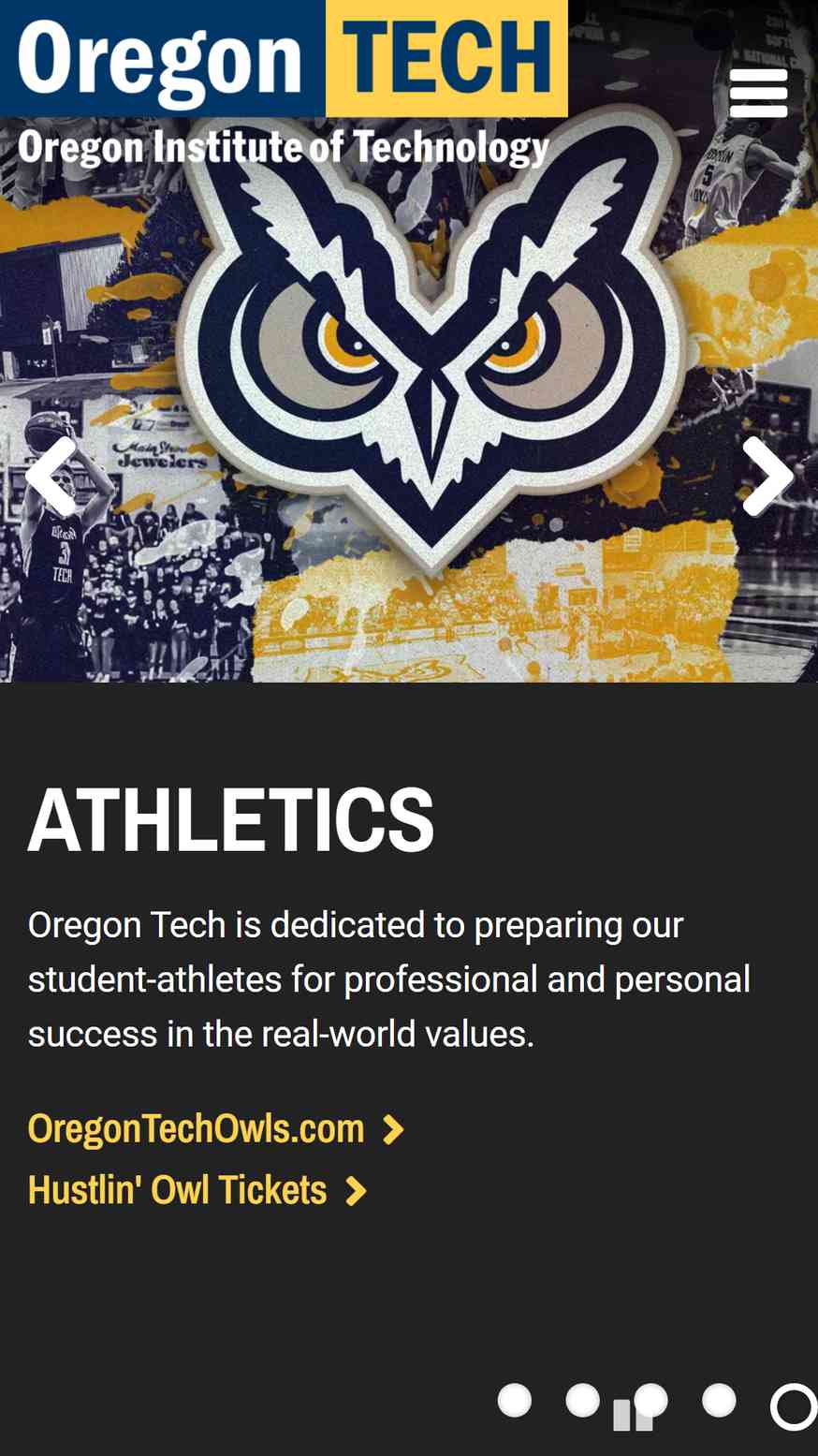818x1456 pixels.
Task: Jump to the first slide dot
Action: (515, 1401)
